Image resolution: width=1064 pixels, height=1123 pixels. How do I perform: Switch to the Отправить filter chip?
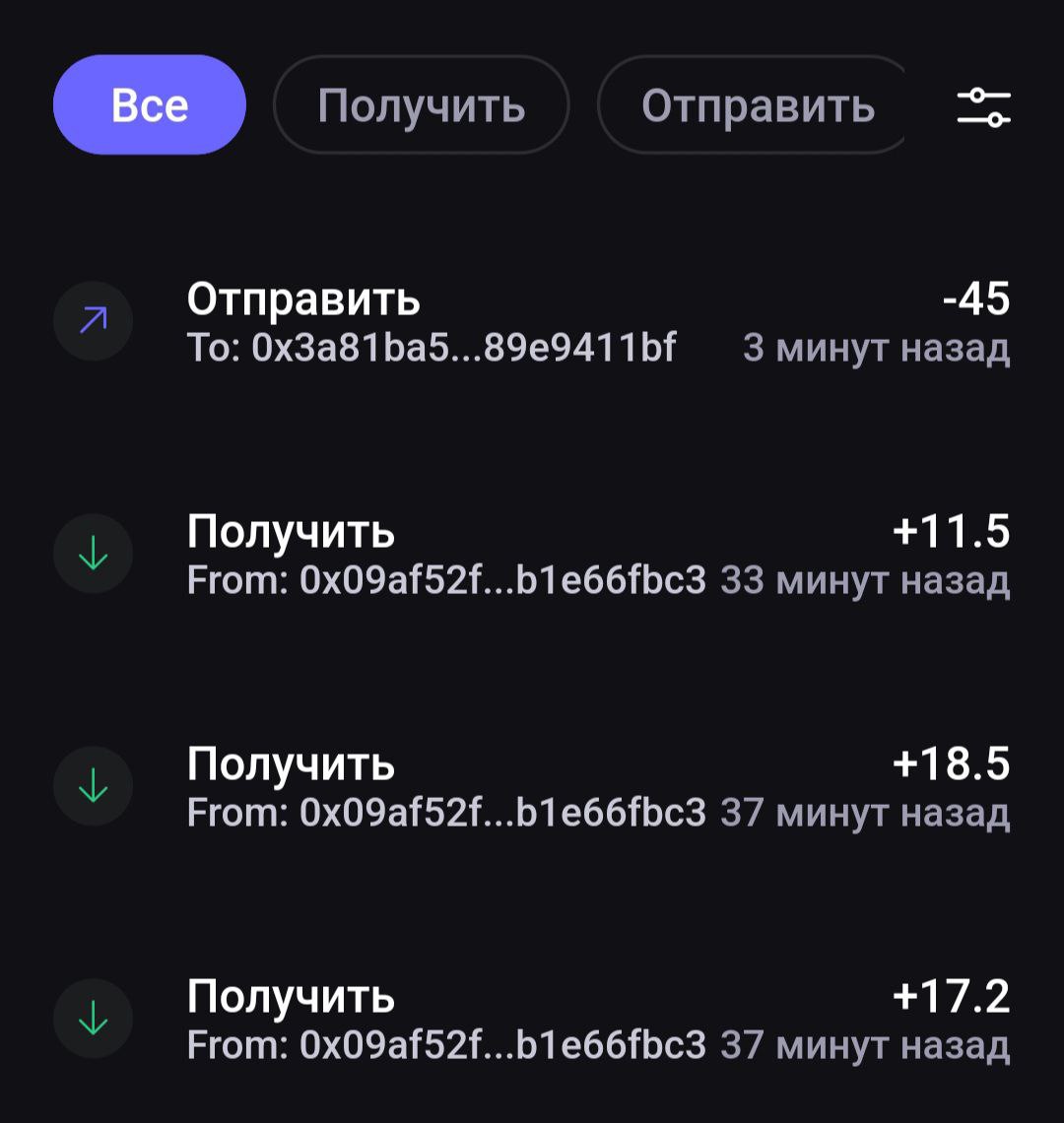(757, 105)
